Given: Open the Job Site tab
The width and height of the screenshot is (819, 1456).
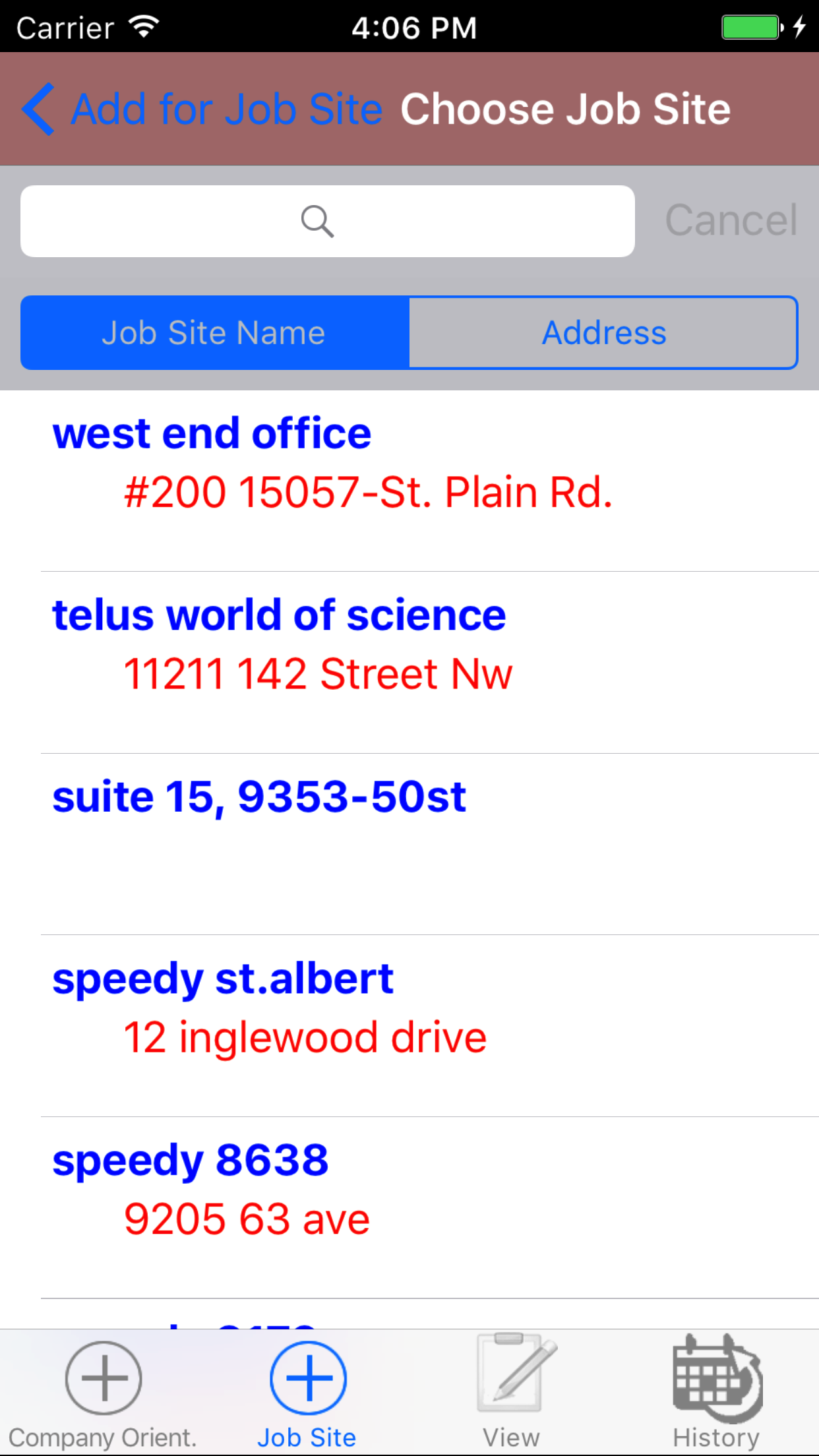Looking at the screenshot, I should [x=307, y=1393].
